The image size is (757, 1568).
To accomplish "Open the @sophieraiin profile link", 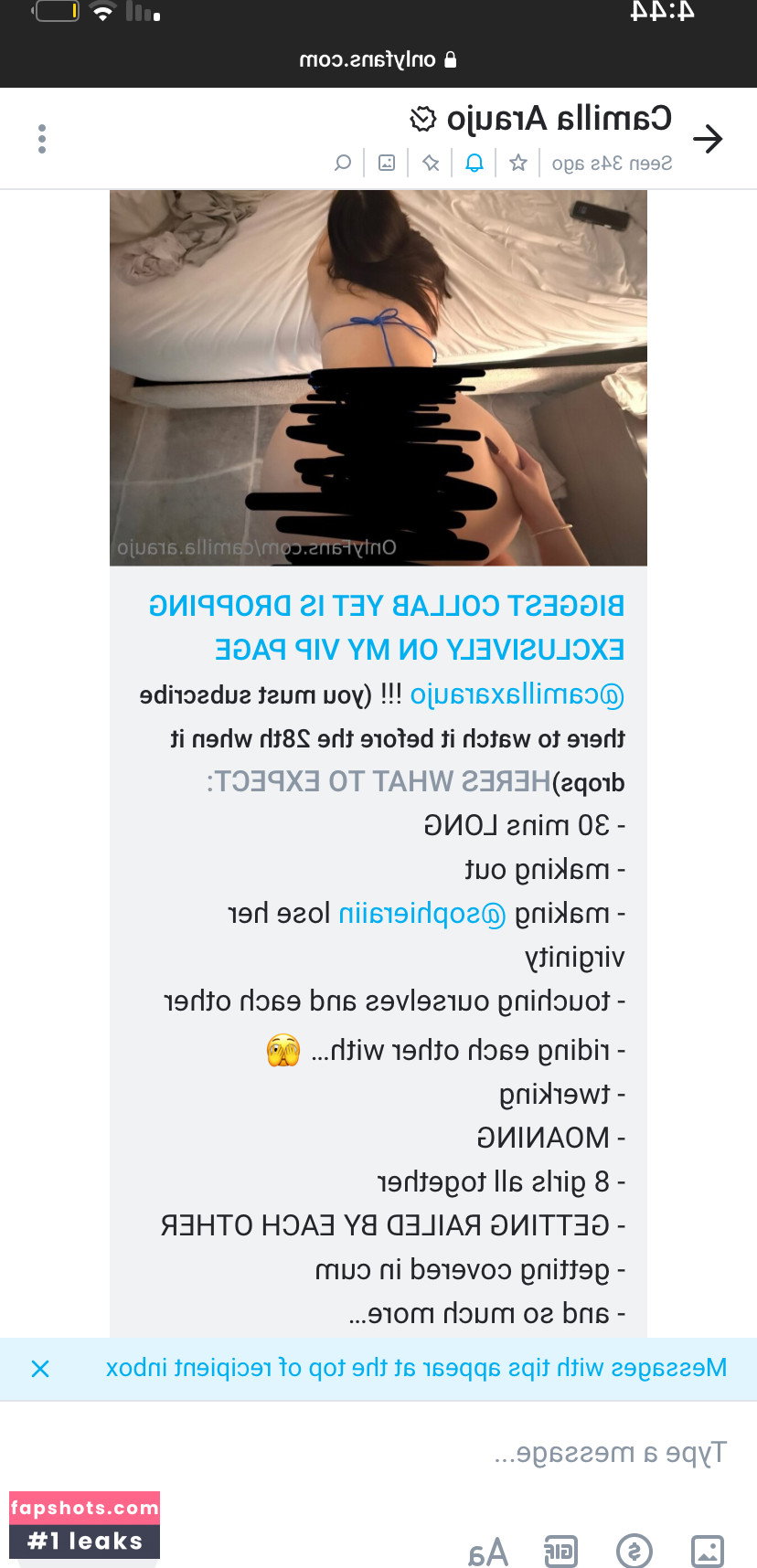I will [x=422, y=913].
